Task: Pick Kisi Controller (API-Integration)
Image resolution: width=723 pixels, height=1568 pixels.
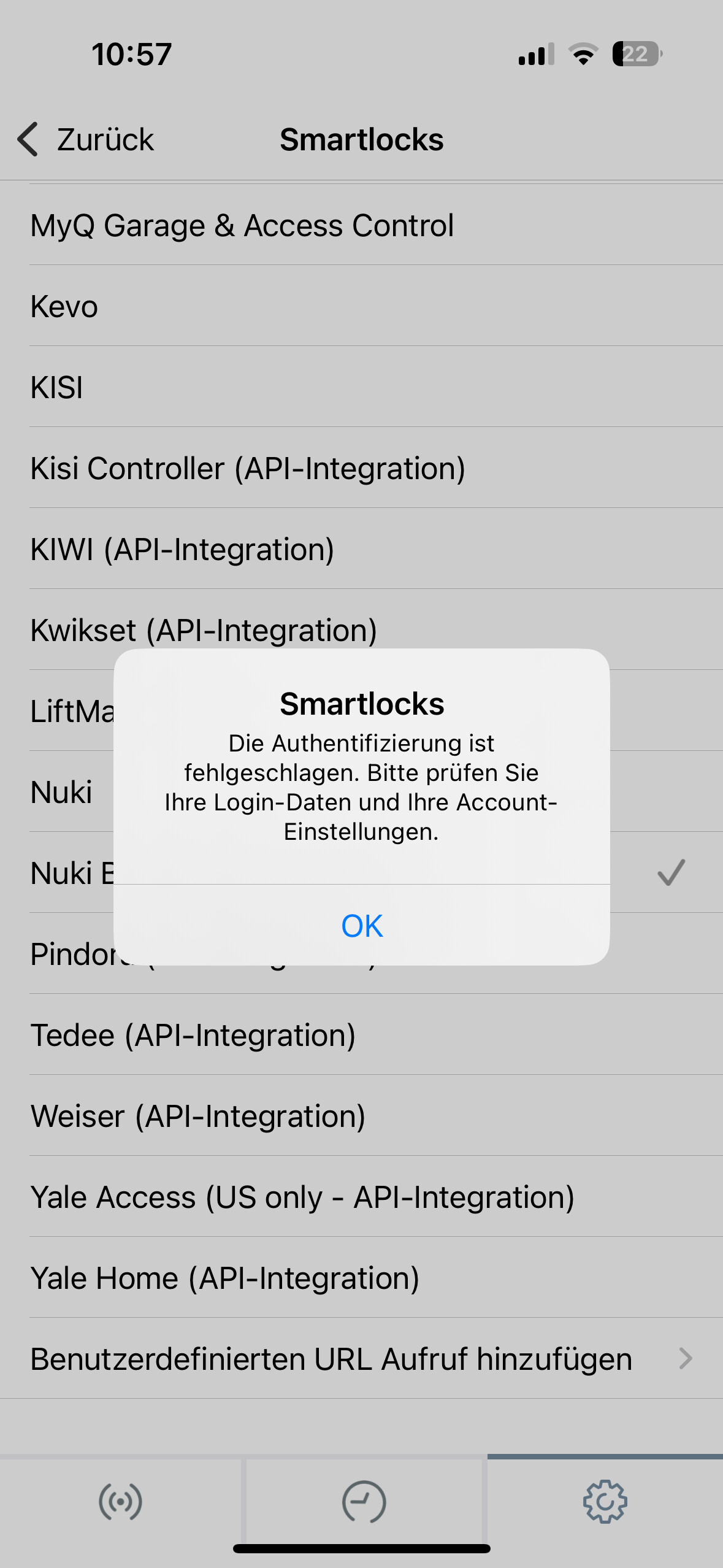Action: coord(361,468)
